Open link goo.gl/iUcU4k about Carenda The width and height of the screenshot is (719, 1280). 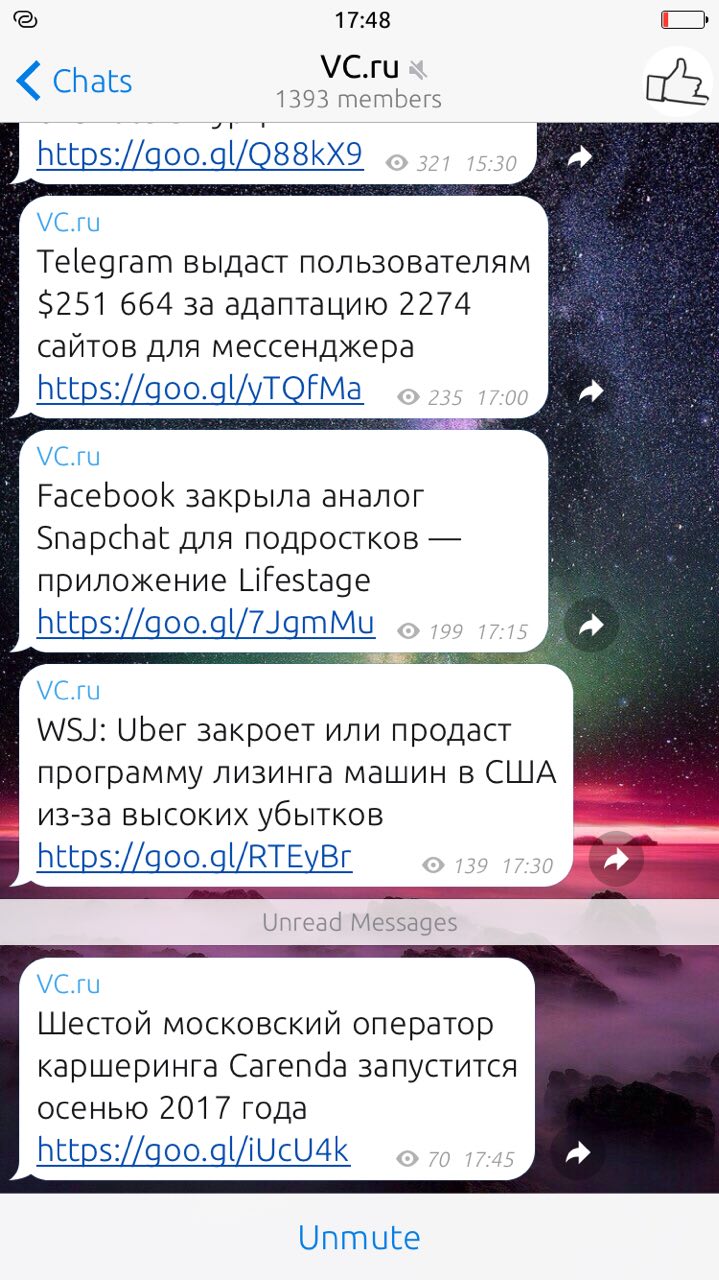click(194, 1151)
